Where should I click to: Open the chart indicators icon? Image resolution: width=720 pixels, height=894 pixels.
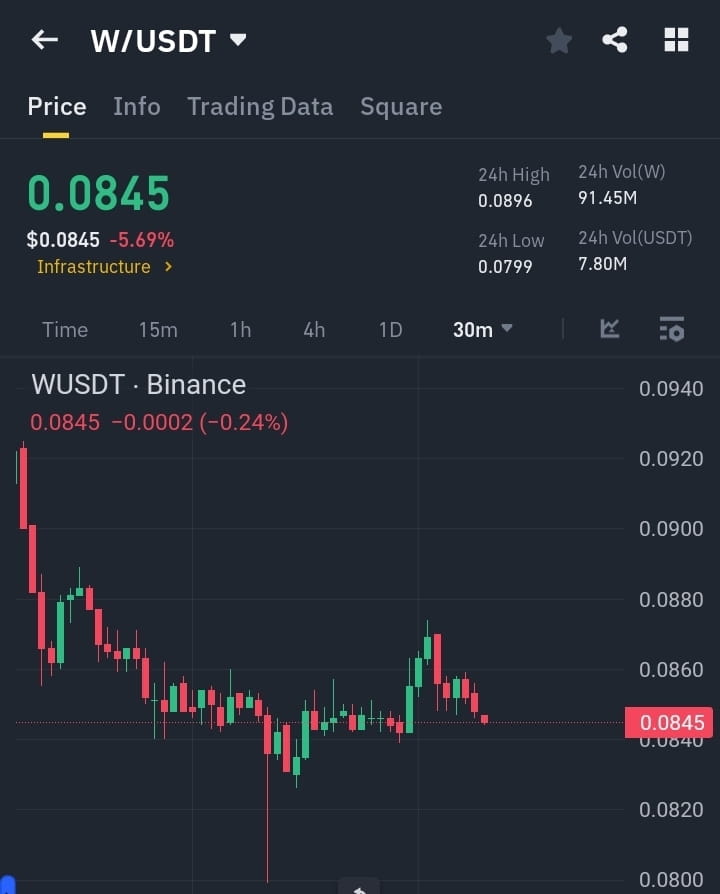coord(609,329)
